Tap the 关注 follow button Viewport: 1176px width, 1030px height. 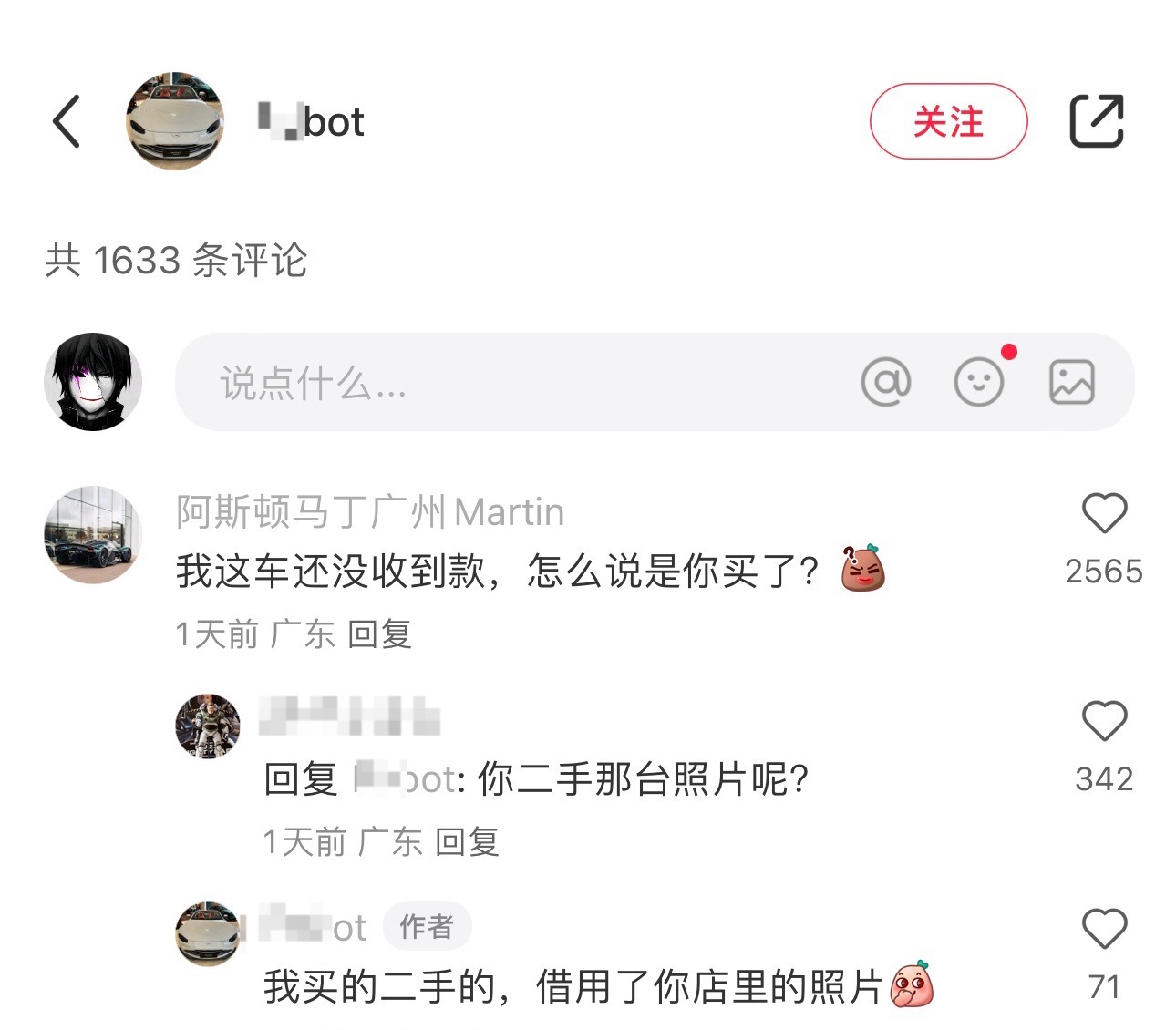[x=948, y=121]
